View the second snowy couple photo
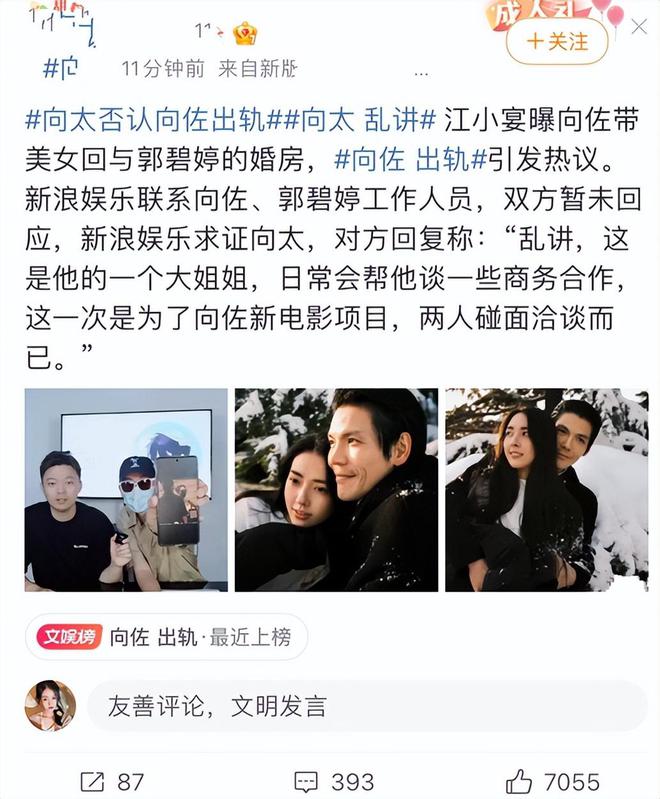Viewport: 660px width, 799px height. (336, 489)
